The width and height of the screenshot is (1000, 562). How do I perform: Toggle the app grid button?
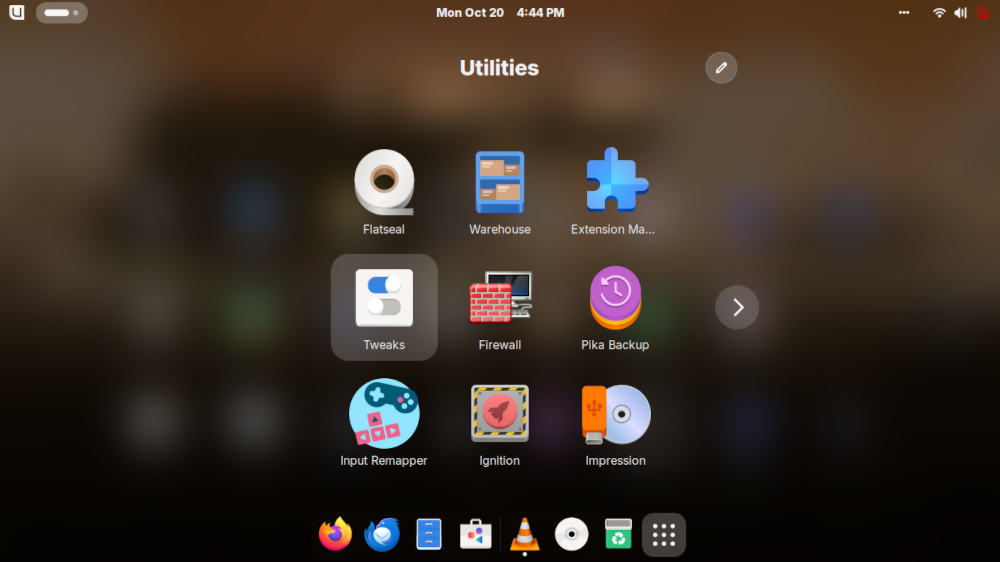point(664,535)
